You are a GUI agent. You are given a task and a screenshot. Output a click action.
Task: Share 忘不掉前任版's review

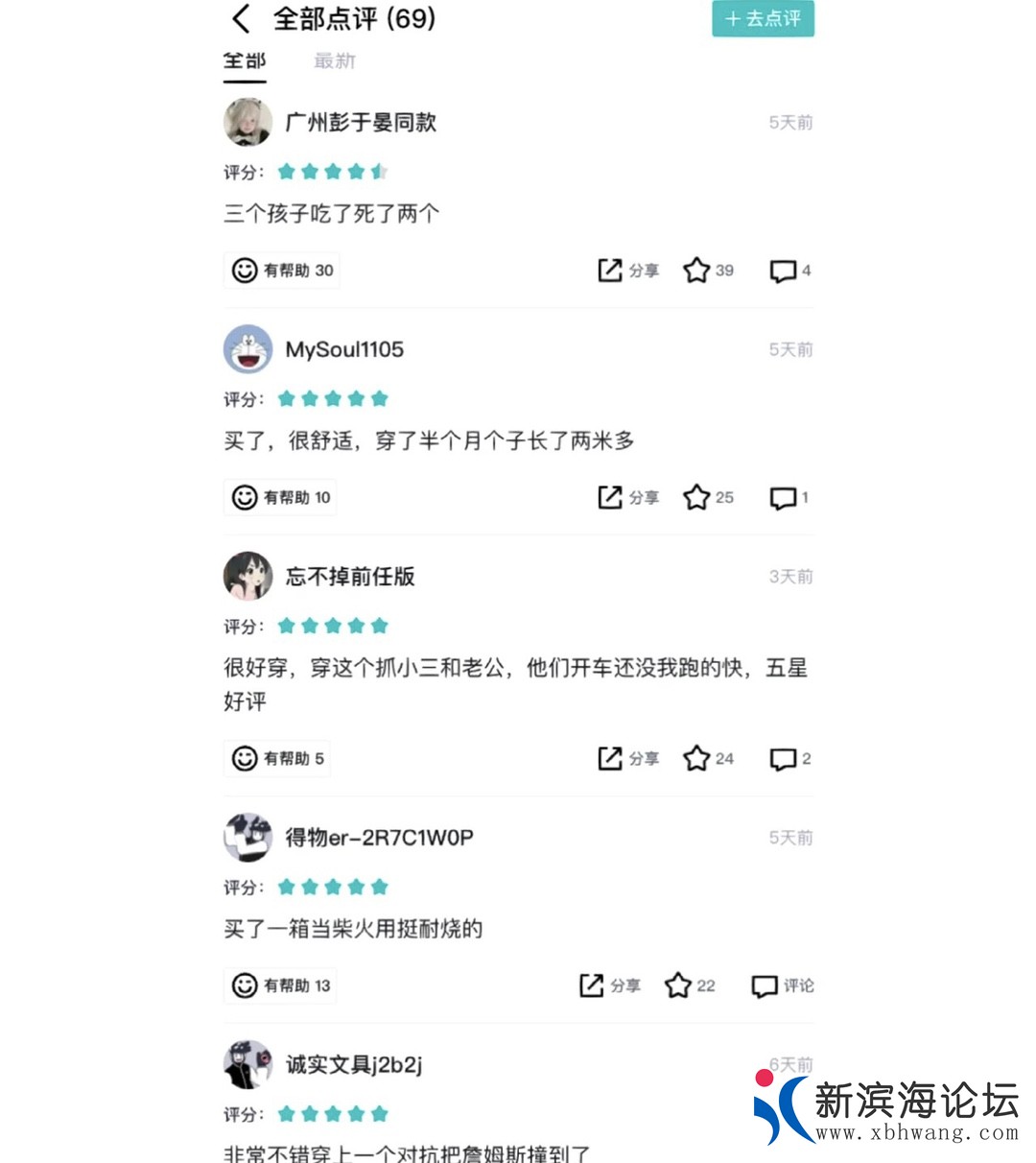[x=628, y=758]
